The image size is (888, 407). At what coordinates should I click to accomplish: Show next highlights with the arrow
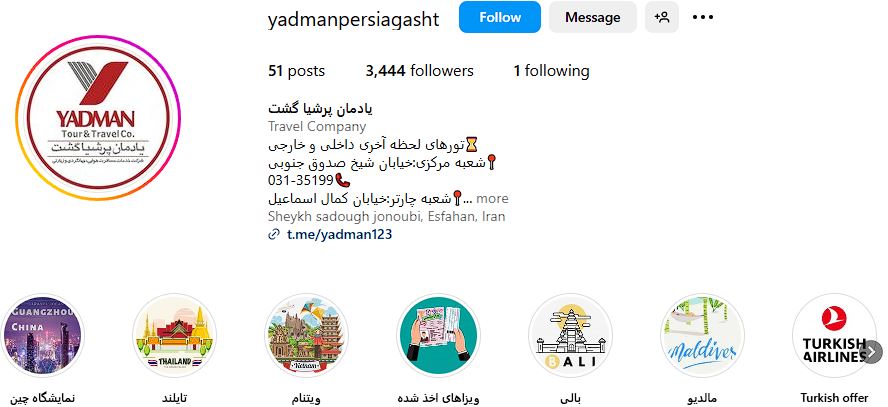pyautogui.click(x=872, y=351)
